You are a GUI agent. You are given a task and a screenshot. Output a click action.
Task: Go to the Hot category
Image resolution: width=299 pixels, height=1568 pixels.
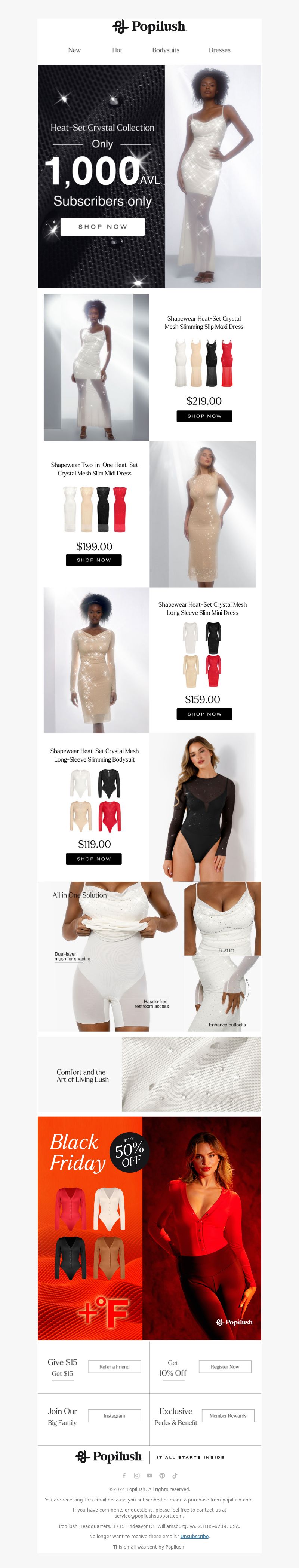(x=117, y=50)
